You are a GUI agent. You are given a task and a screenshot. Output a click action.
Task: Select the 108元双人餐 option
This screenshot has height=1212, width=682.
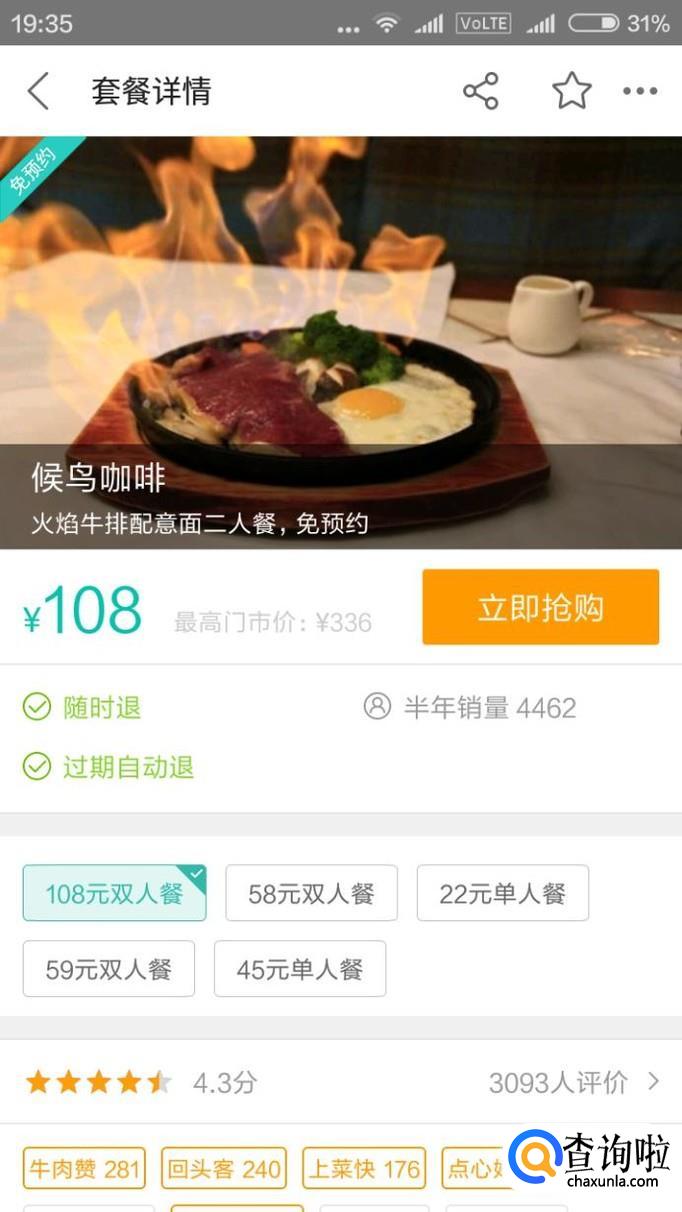[x=114, y=893]
